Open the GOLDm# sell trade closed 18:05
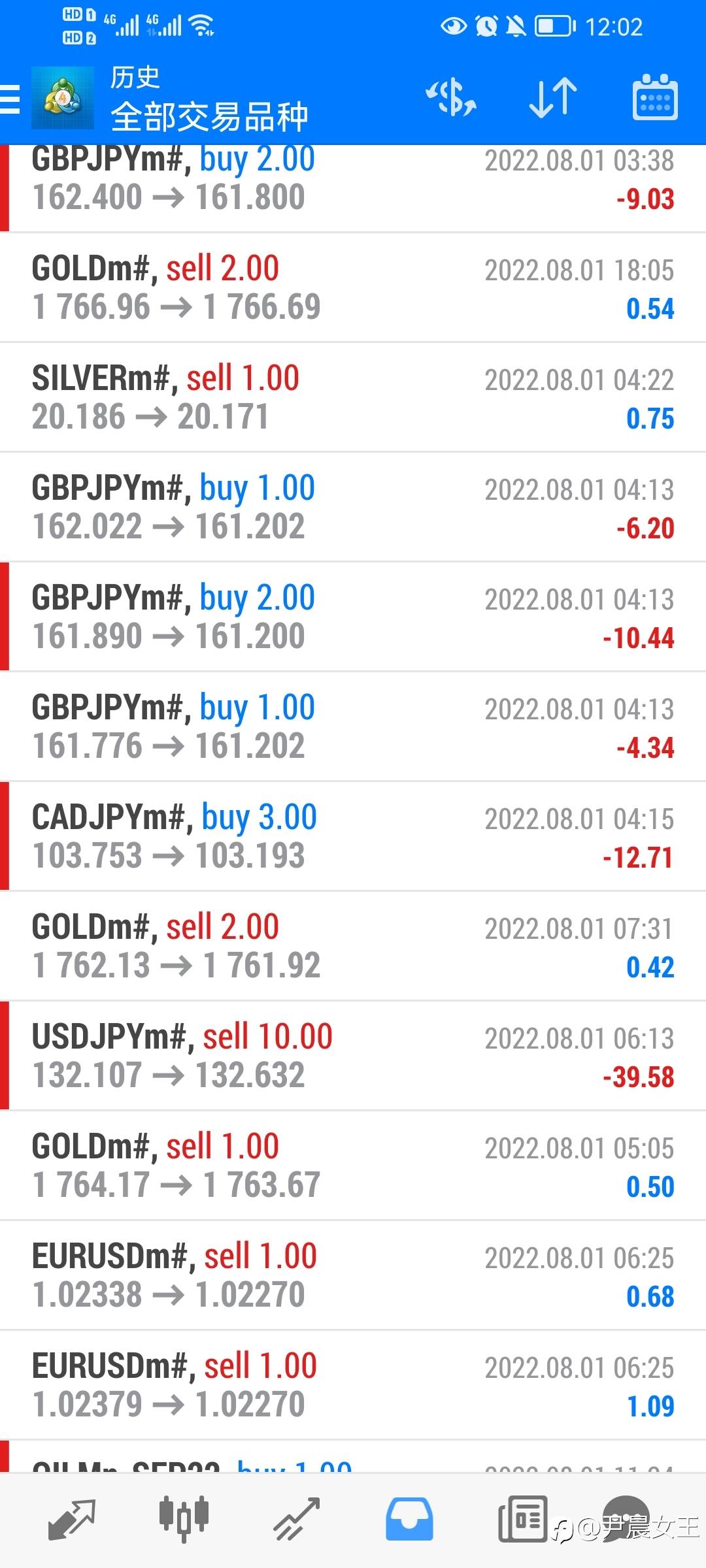The image size is (706, 1568). 353,287
